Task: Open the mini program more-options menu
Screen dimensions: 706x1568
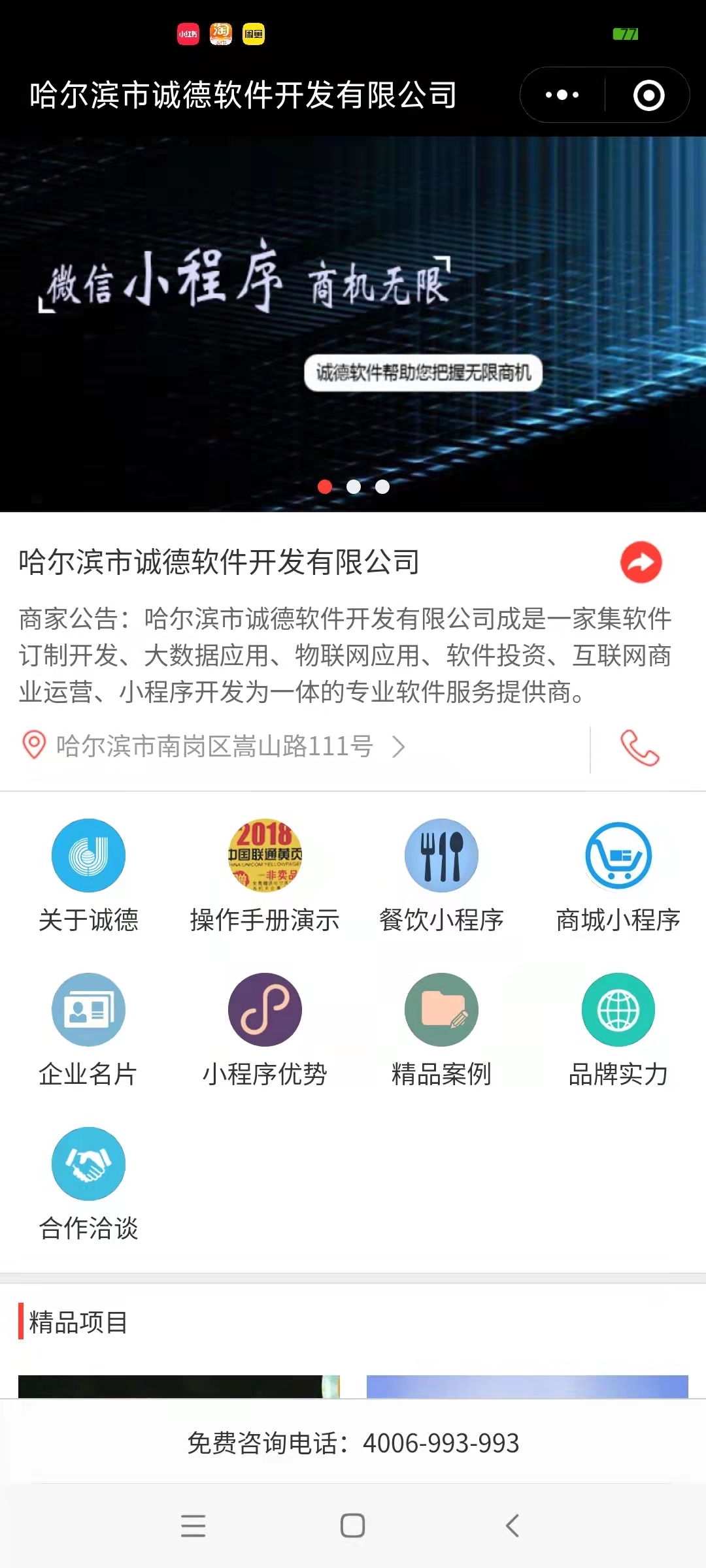Action: click(562, 95)
